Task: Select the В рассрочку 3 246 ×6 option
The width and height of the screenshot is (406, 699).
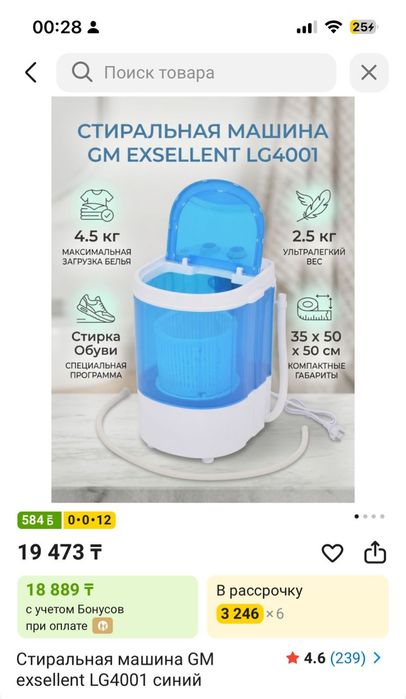Action: point(298,607)
